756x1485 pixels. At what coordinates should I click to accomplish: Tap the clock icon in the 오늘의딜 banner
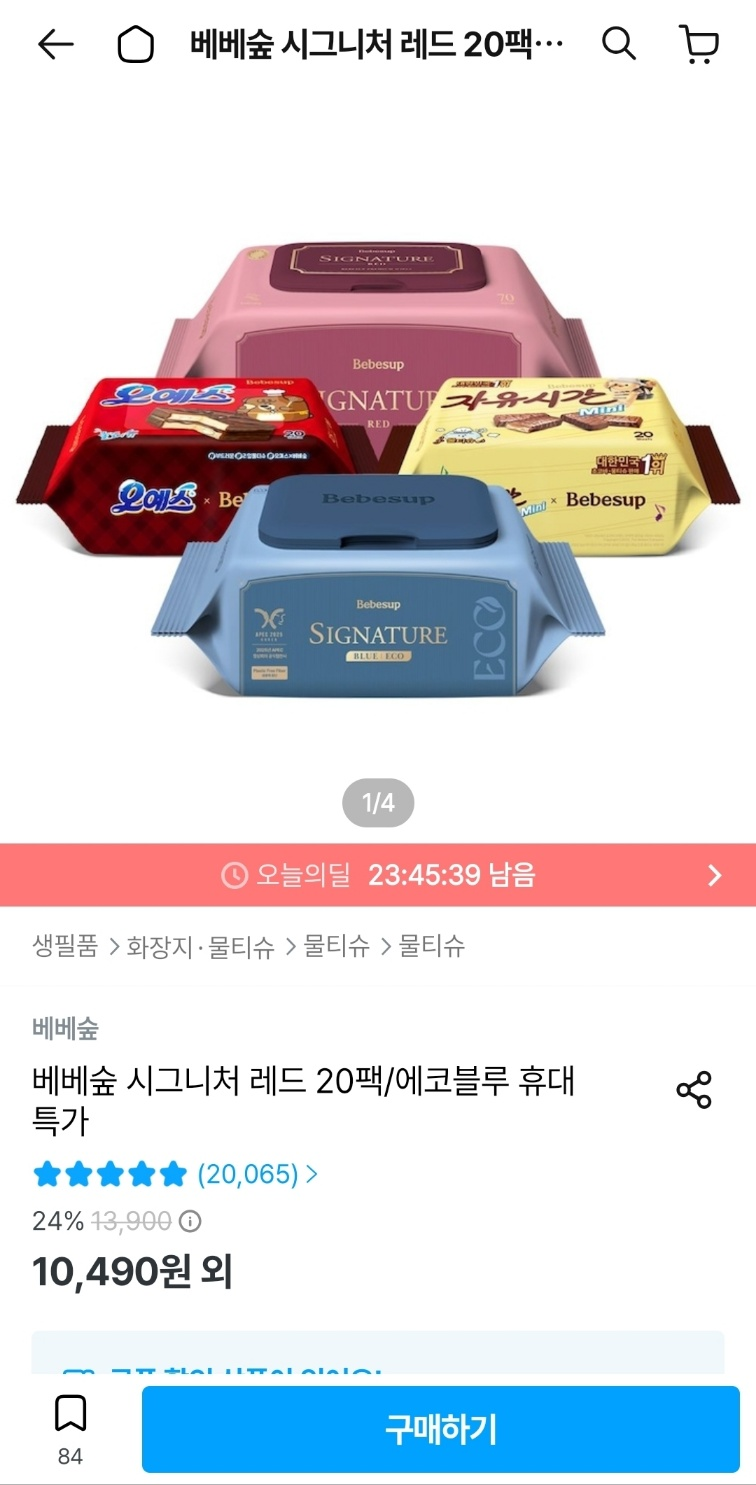click(235, 875)
